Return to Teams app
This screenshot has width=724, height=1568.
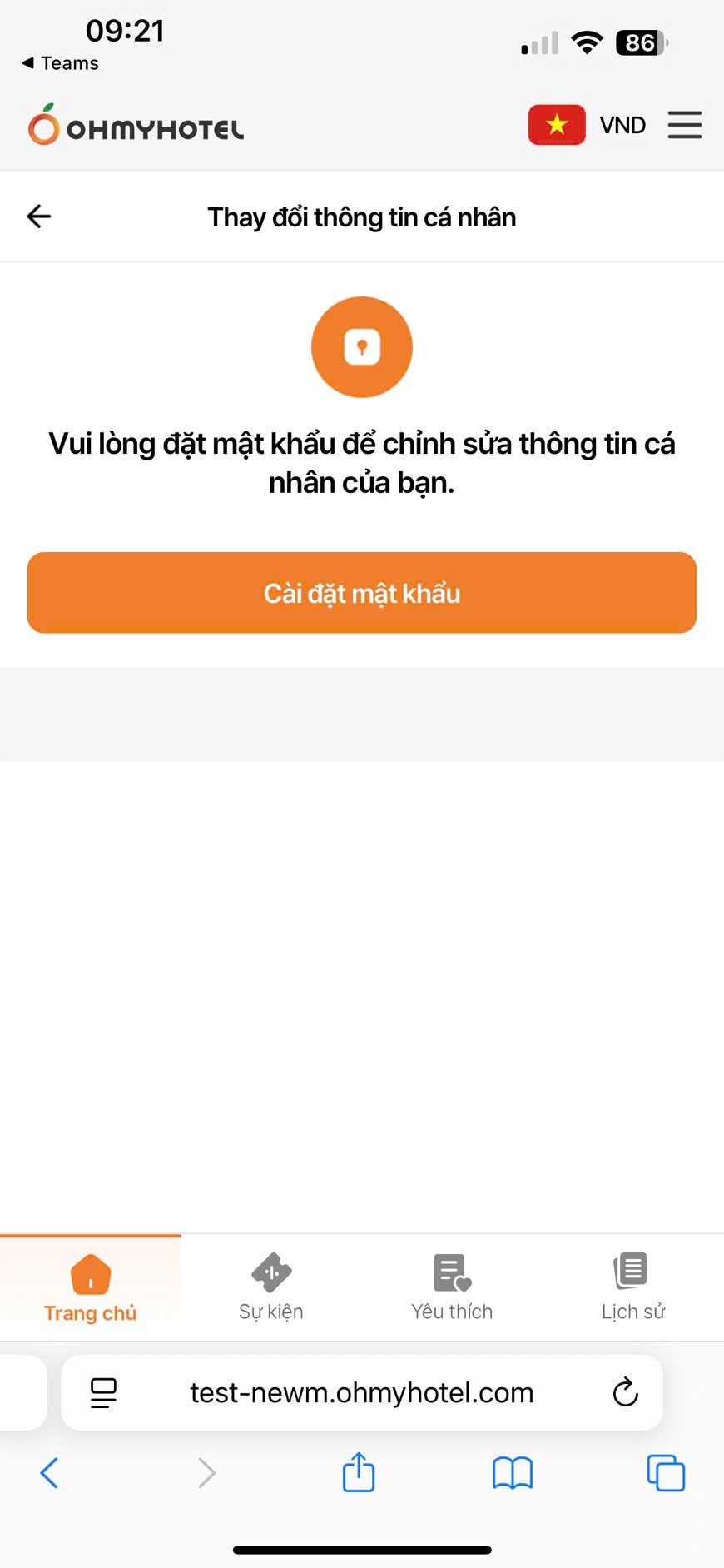click(60, 63)
